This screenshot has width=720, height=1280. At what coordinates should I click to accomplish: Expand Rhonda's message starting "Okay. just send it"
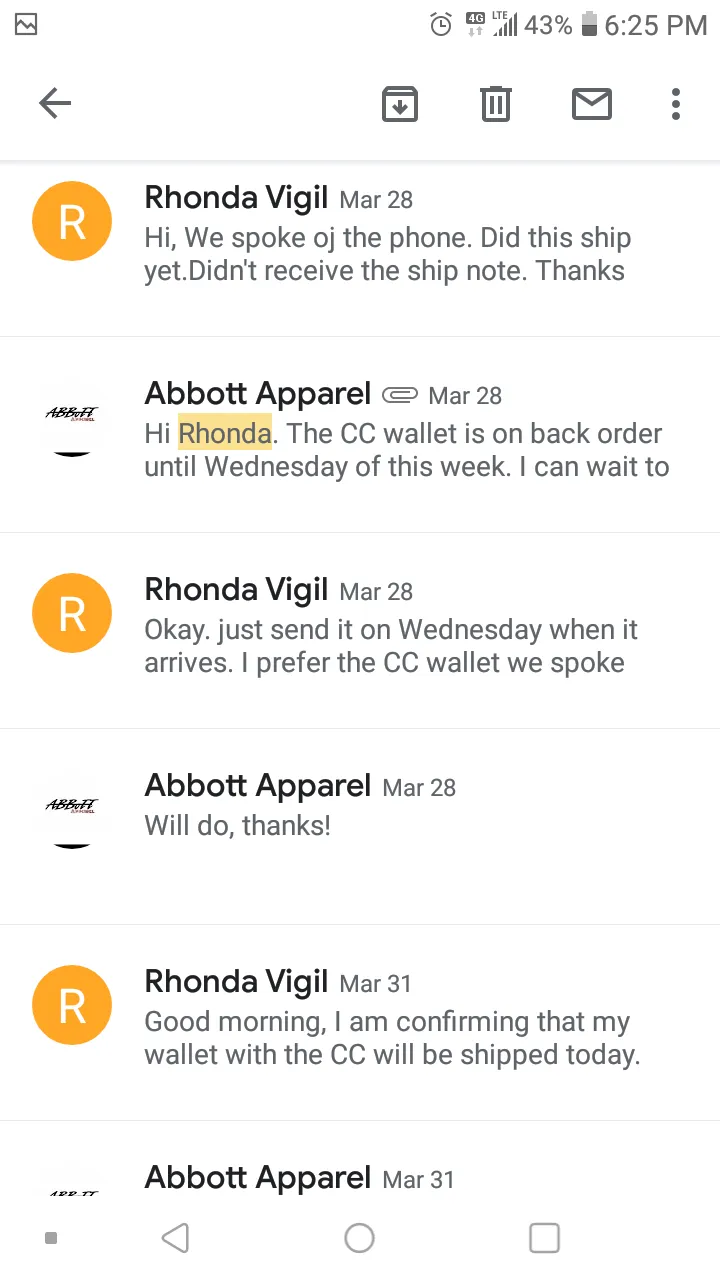[360, 631]
